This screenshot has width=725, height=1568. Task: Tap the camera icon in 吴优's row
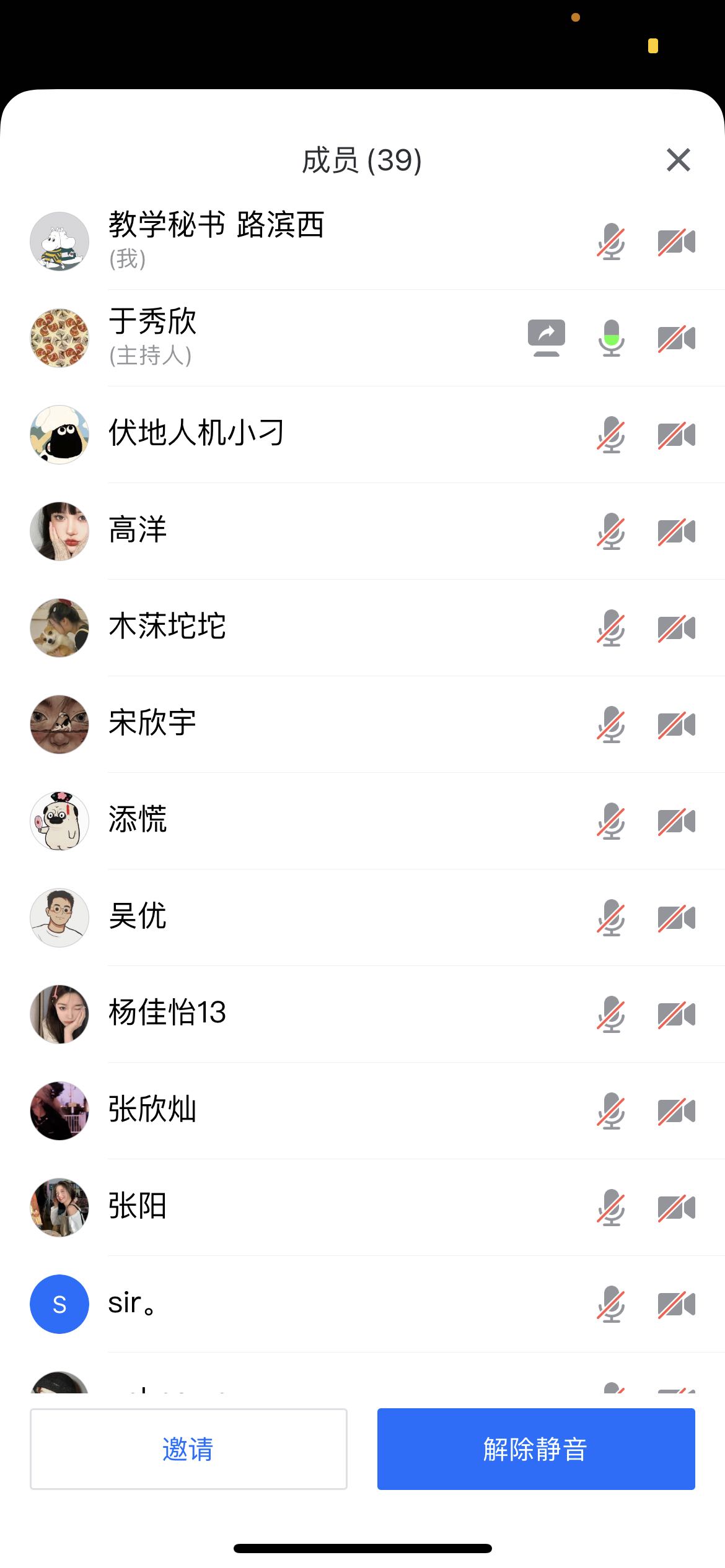[676, 918]
